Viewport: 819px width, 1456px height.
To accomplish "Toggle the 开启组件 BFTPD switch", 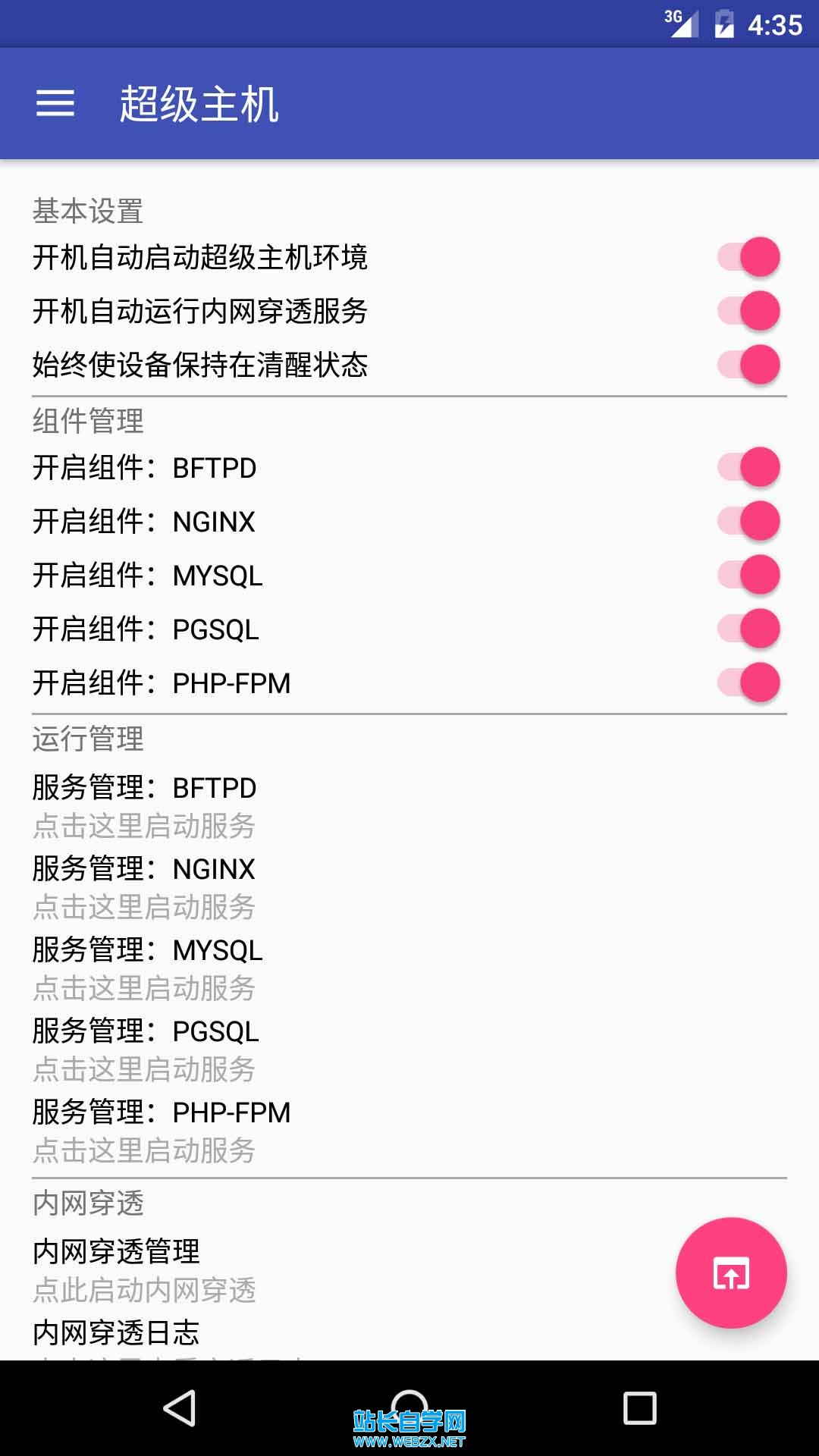I will point(749,467).
